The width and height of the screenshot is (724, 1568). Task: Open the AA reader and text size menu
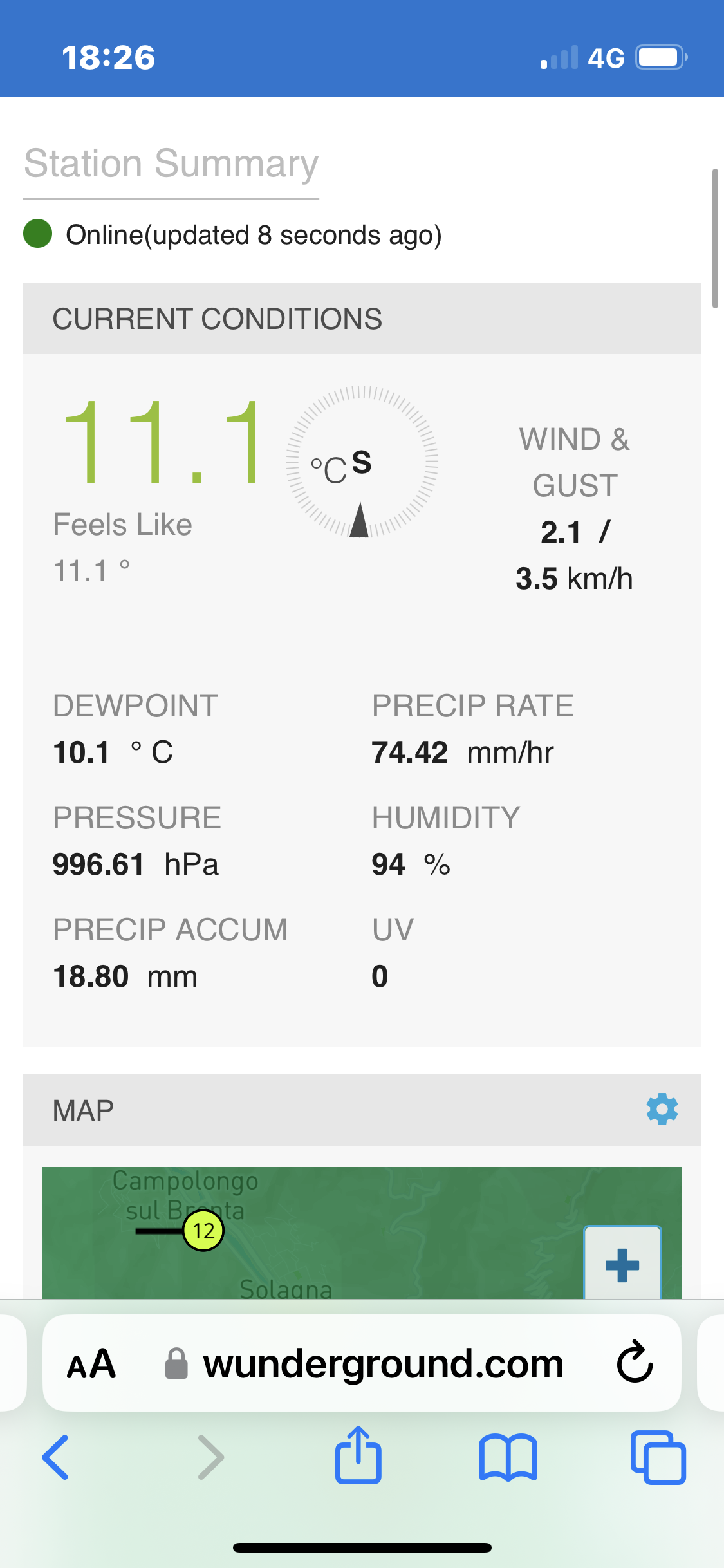click(91, 1363)
